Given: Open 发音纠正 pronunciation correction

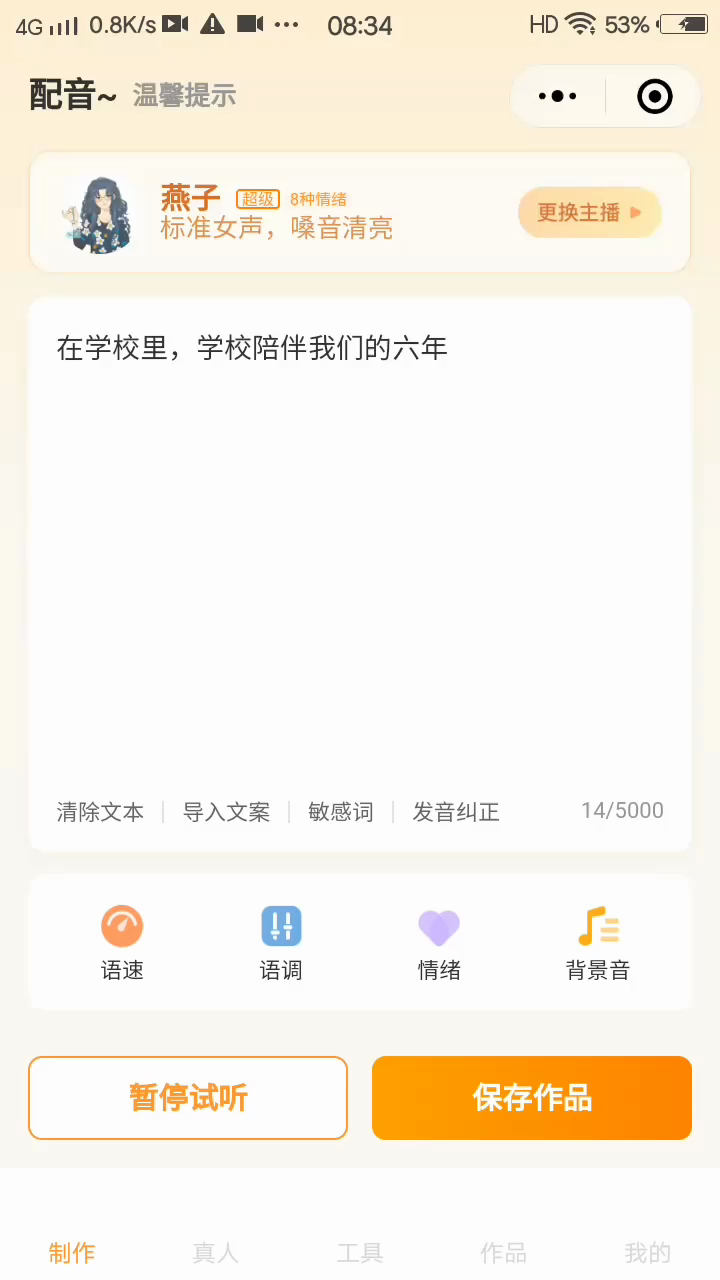Looking at the screenshot, I should click(456, 812).
